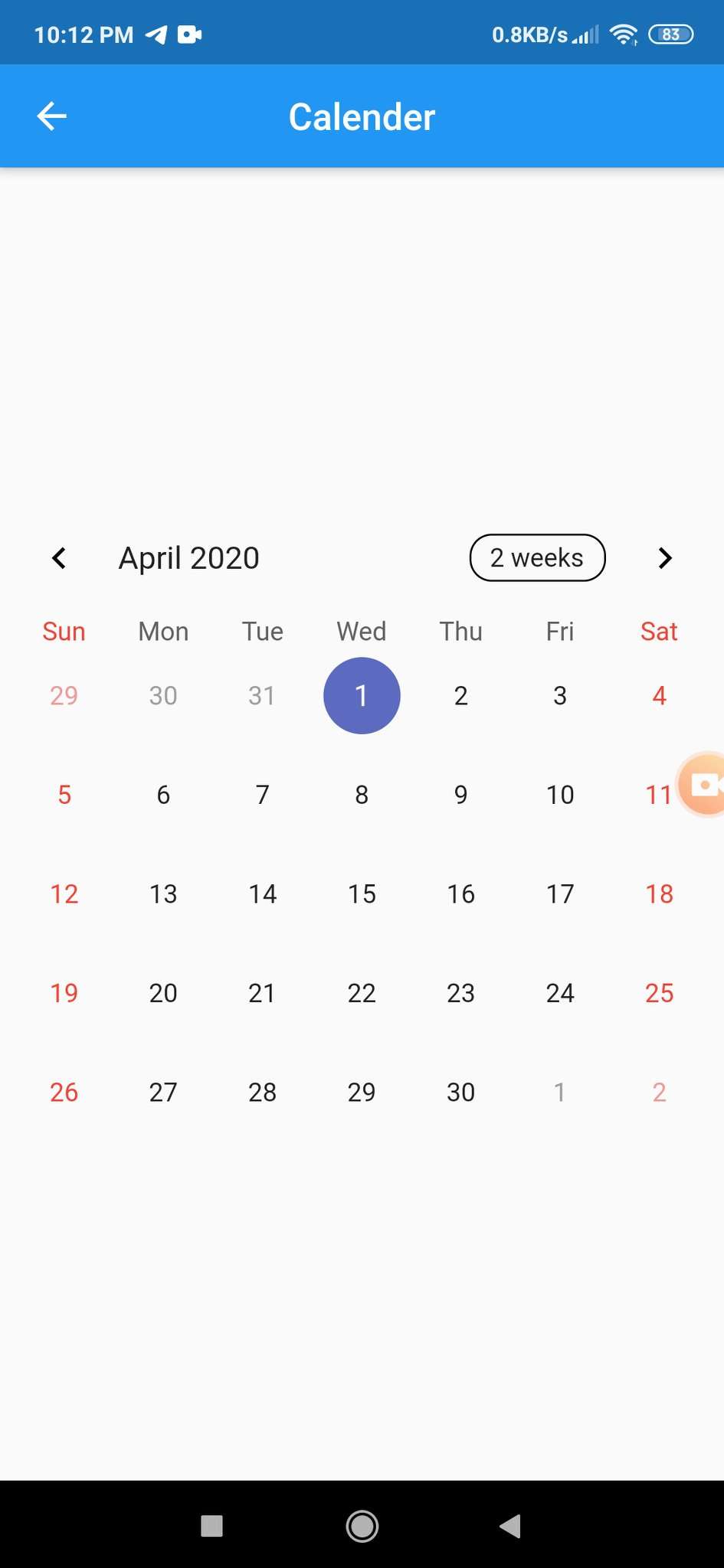
Task: Tap May 2 in the next month
Action: tap(659, 1093)
